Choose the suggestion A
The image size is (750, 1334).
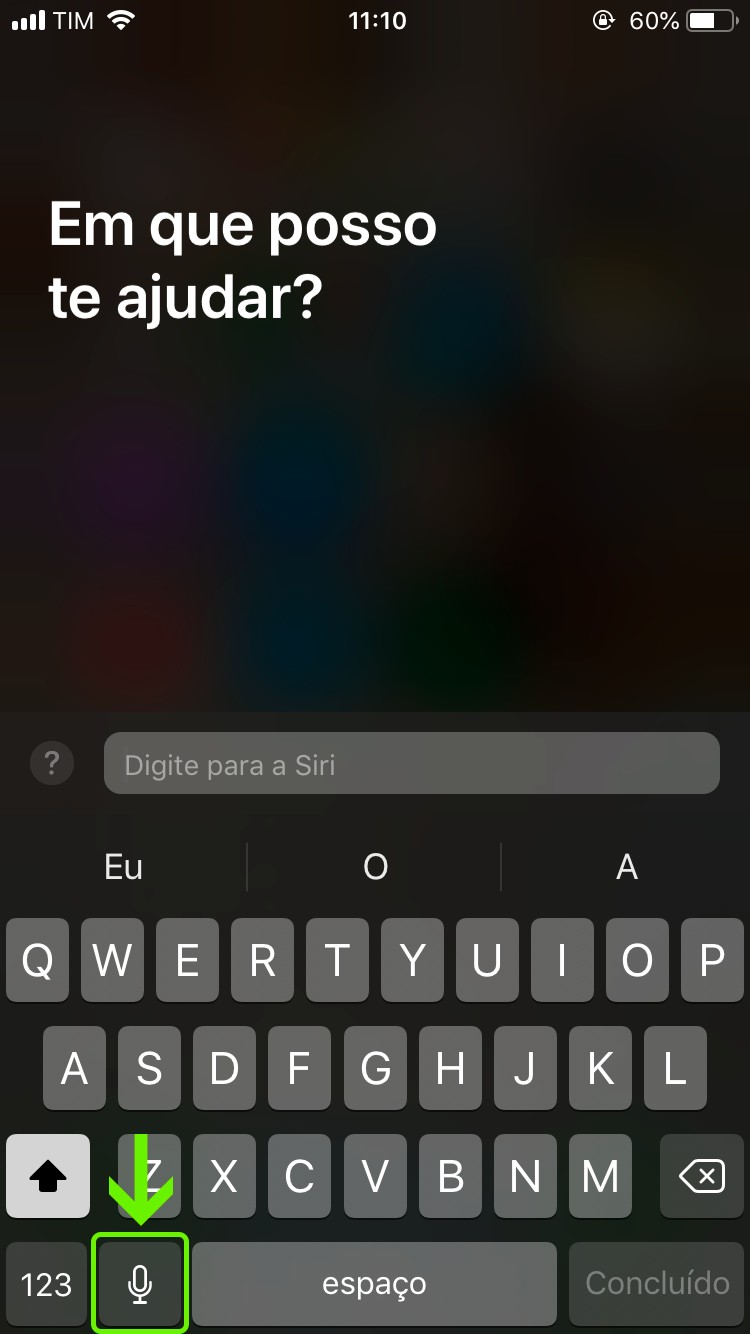pyautogui.click(x=627, y=866)
